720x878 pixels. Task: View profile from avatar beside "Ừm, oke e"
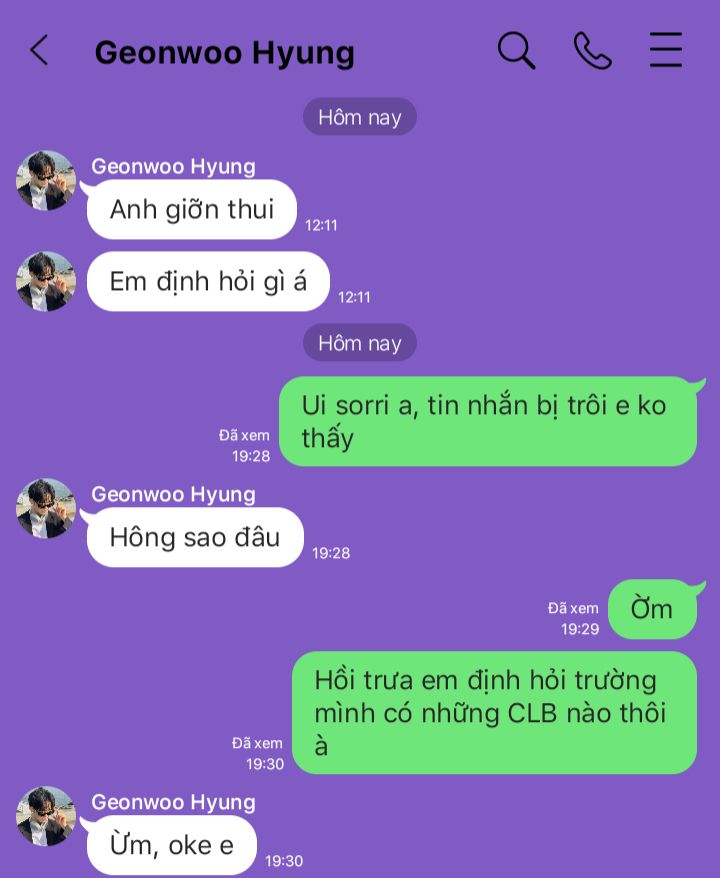(x=46, y=816)
